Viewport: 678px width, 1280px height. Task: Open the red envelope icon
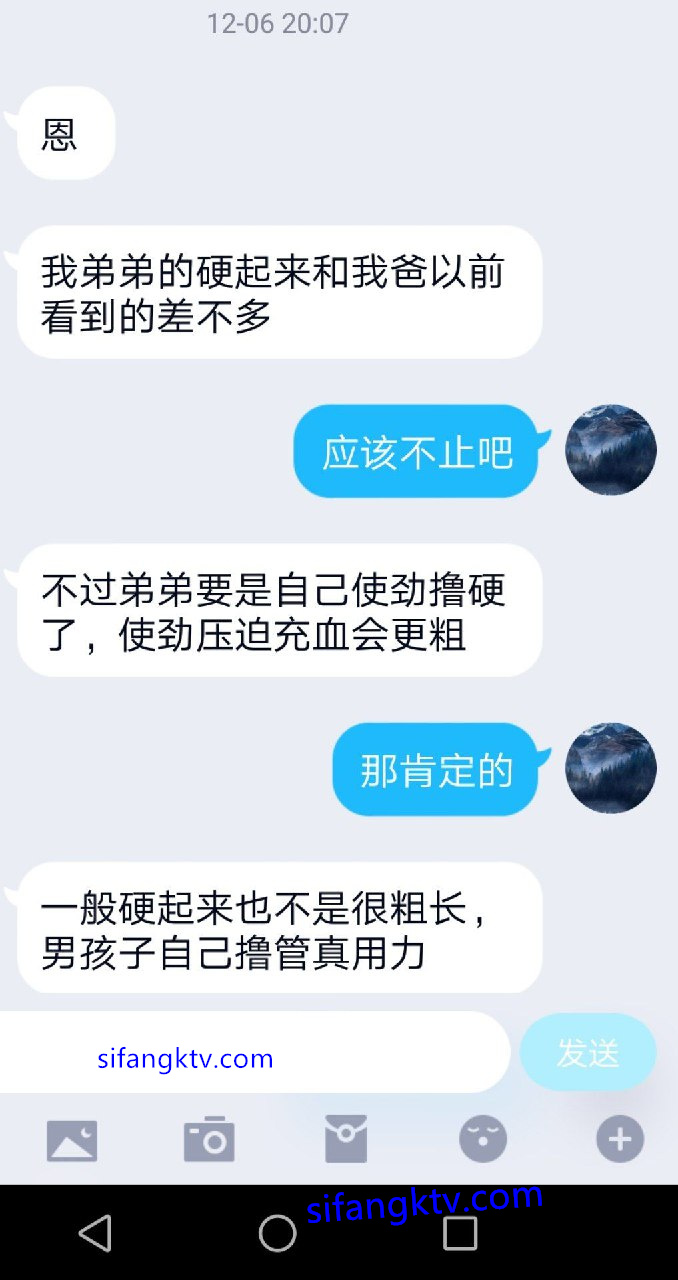[346, 1140]
